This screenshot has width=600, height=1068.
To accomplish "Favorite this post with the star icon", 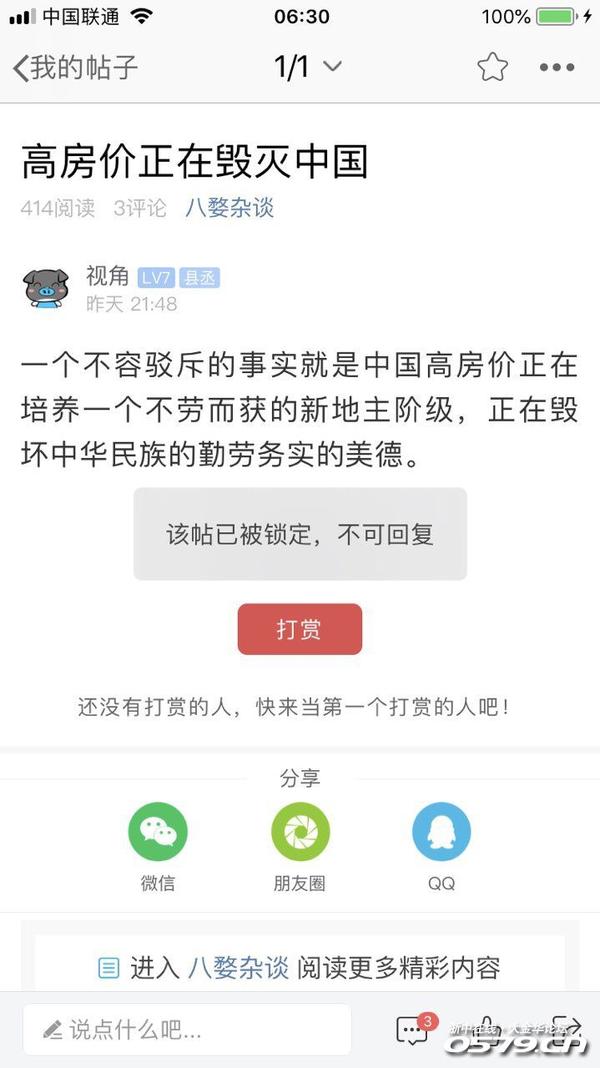I will click(492, 68).
